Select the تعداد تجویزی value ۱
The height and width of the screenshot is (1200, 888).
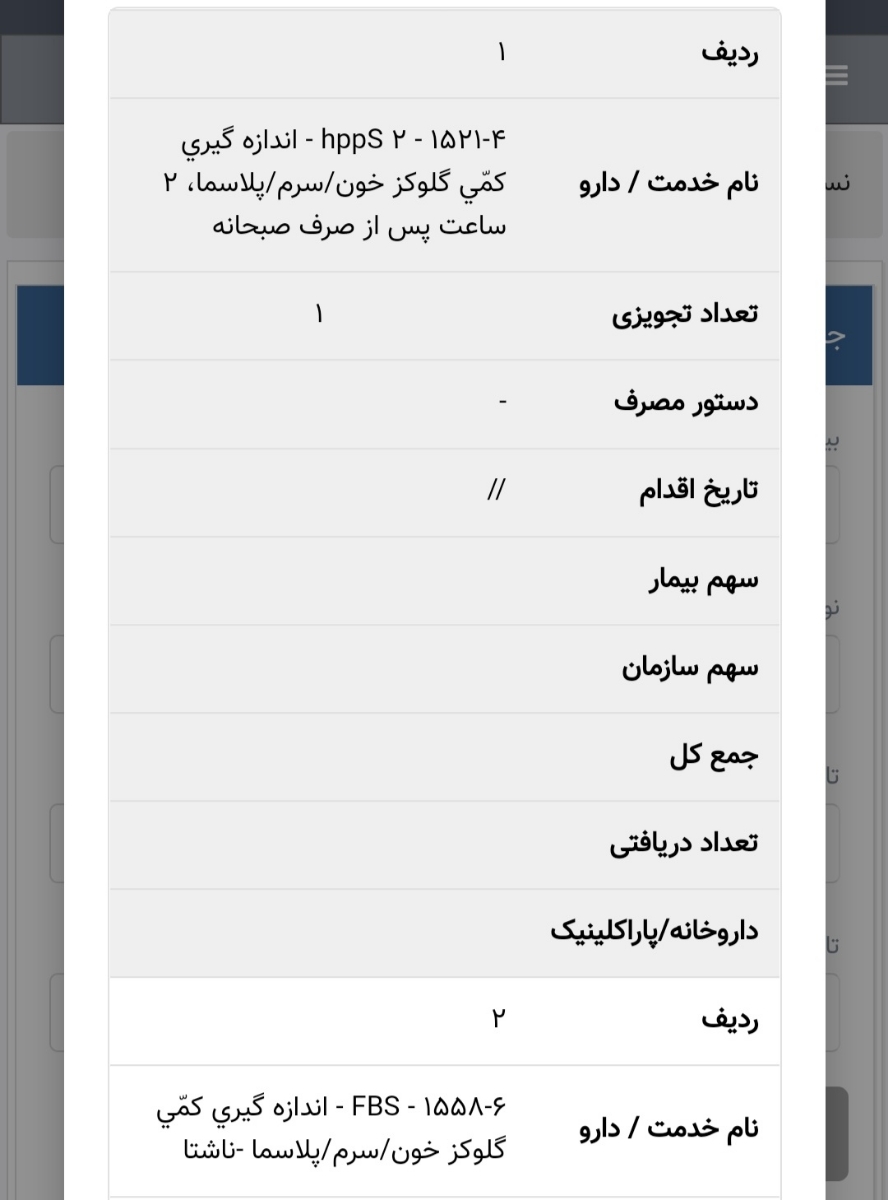point(319,314)
